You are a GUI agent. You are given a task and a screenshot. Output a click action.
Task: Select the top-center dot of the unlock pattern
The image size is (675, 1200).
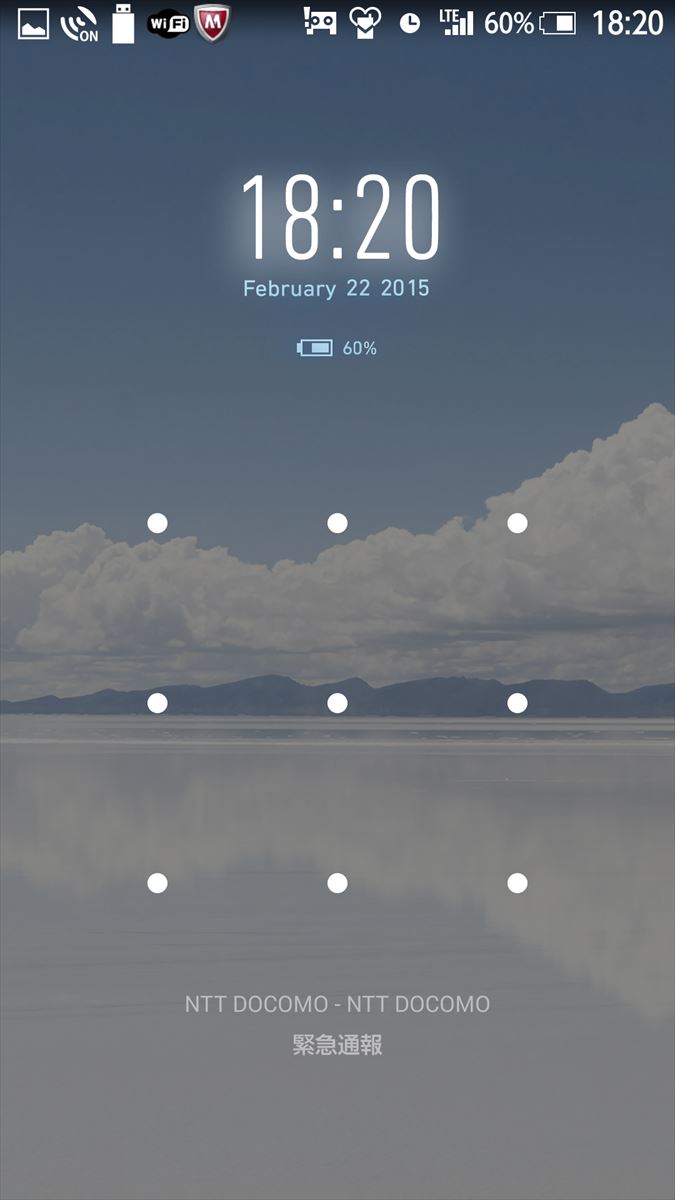click(x=337, y=523)
